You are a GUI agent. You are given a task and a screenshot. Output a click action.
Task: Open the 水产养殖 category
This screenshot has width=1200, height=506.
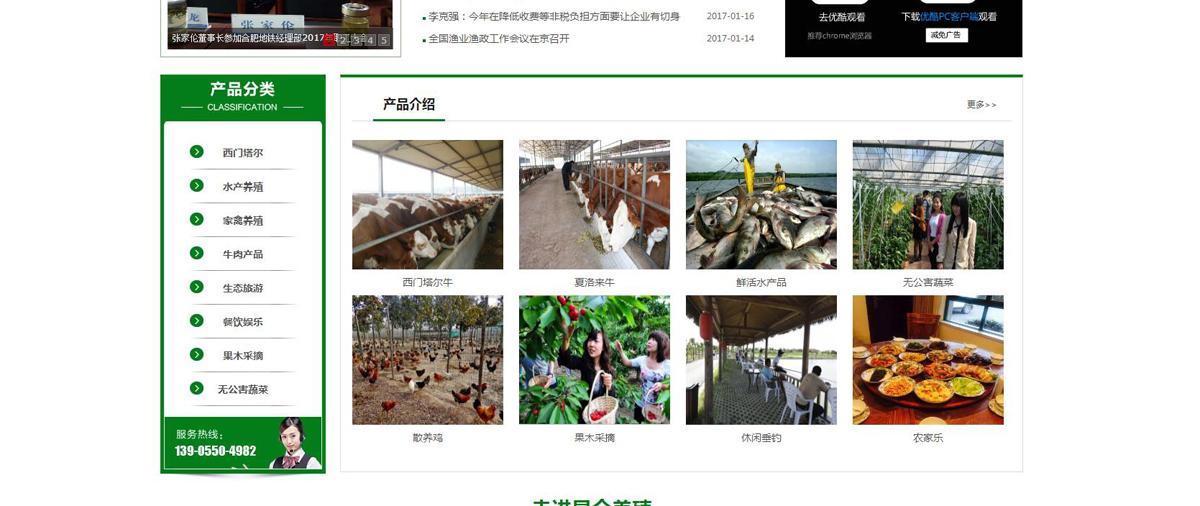(243, 187)
